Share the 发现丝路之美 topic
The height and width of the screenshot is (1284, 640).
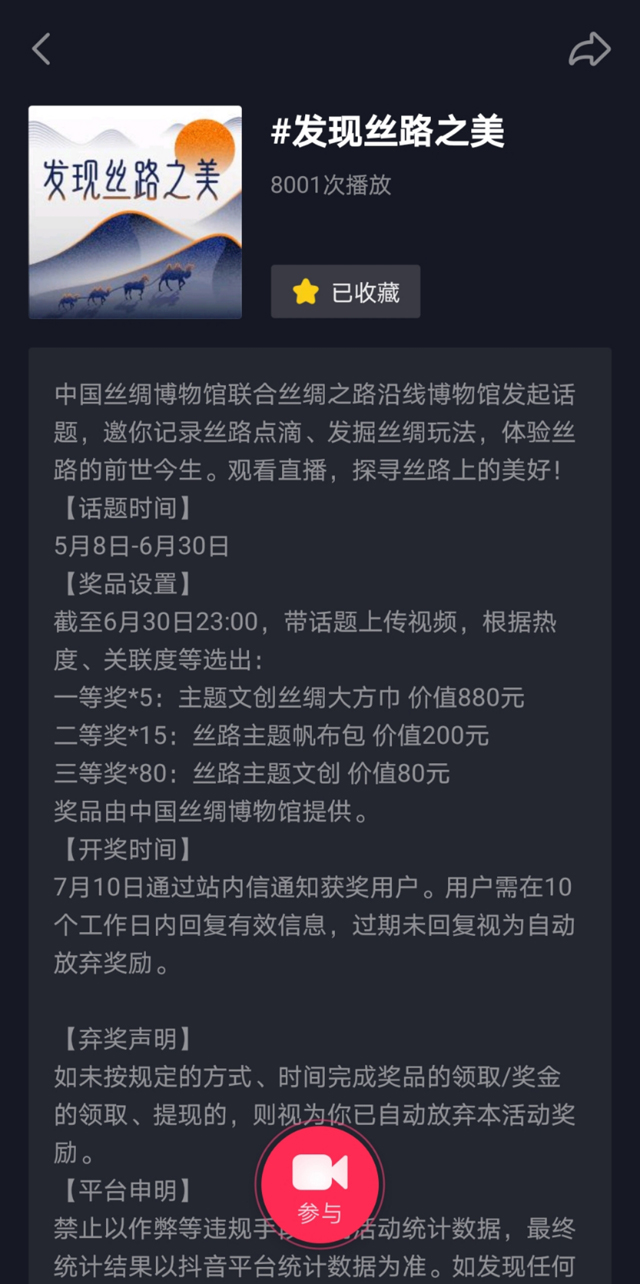(x=589, y=49)
